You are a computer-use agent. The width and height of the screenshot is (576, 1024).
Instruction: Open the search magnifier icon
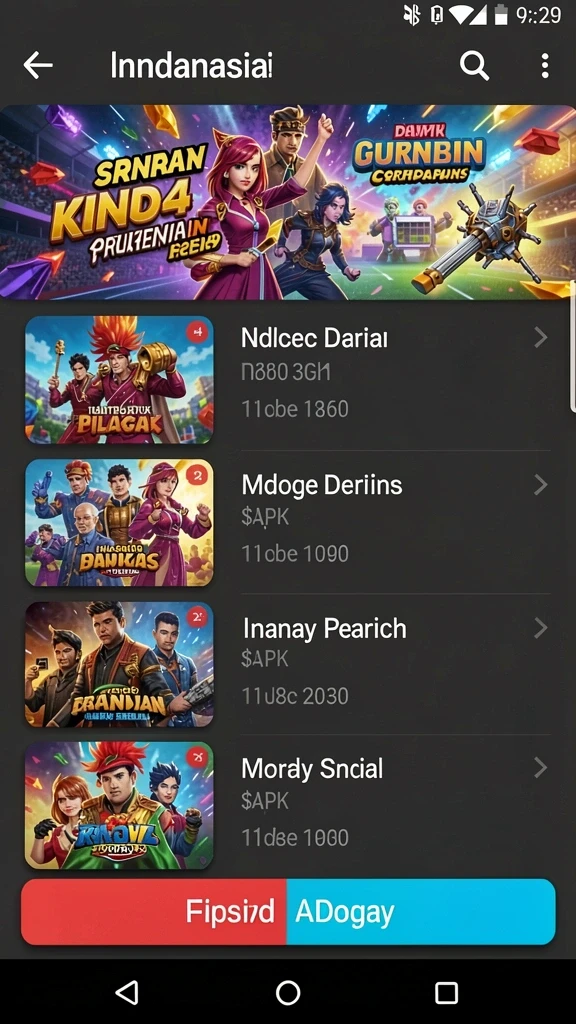(x=474, y=66)
